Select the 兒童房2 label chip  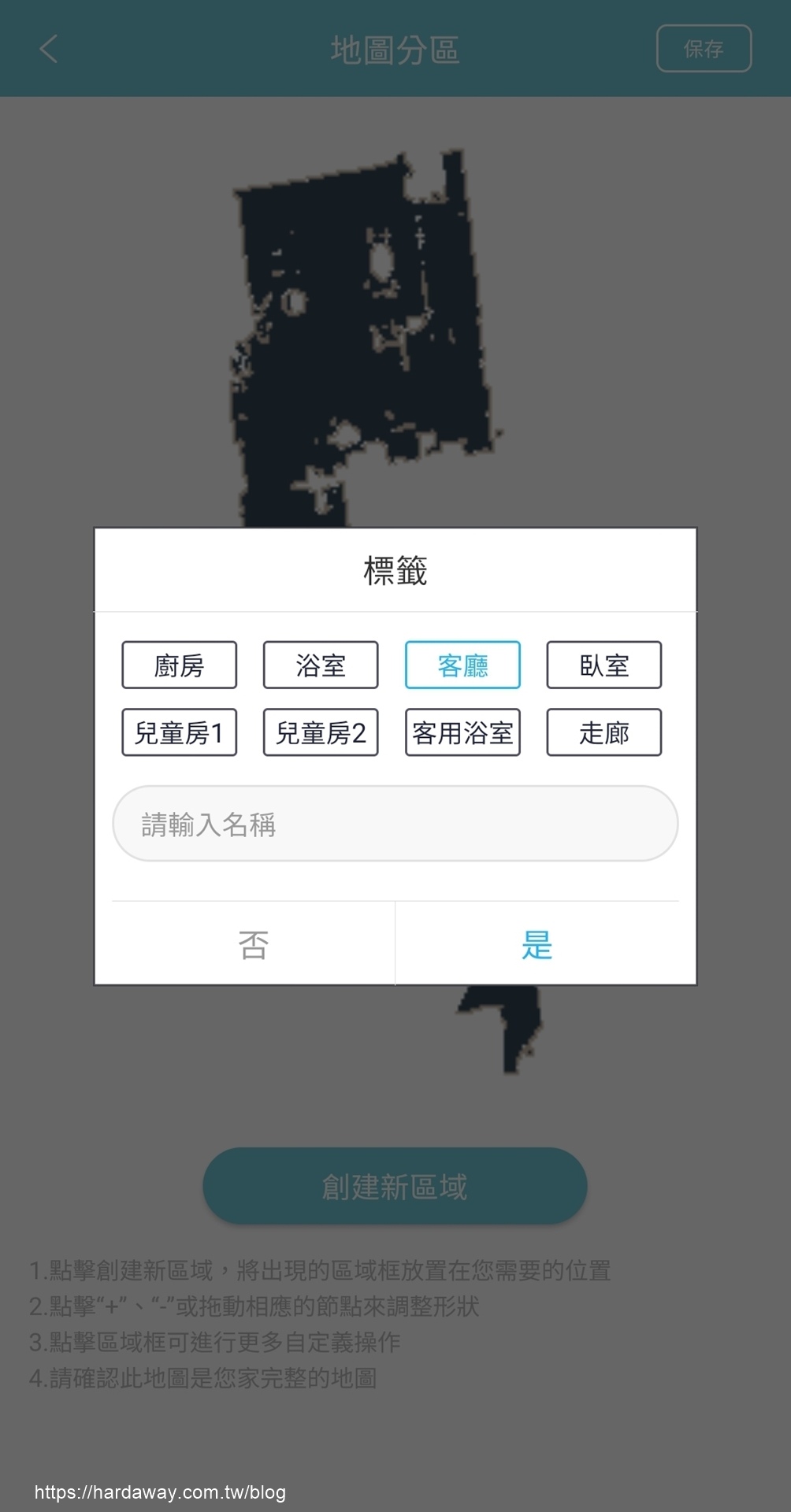321,732
